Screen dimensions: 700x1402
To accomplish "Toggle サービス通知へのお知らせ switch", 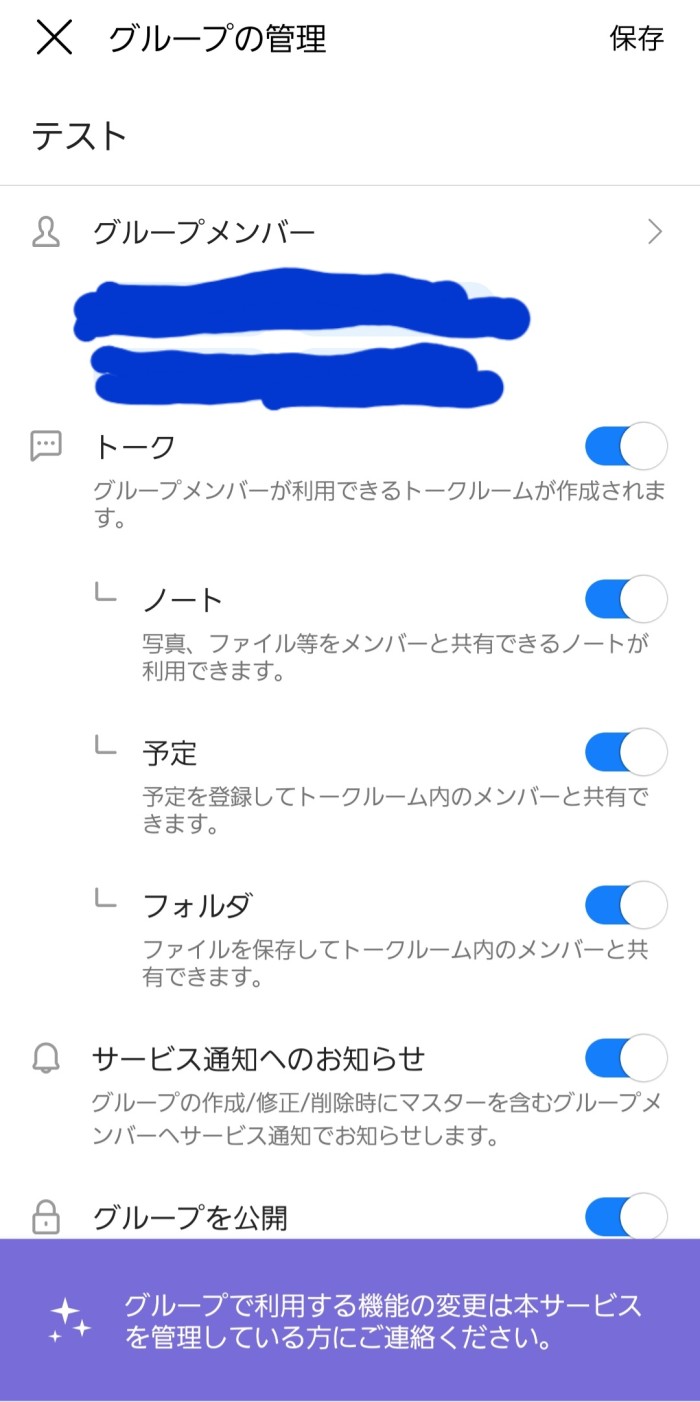I will (626, 1058).
